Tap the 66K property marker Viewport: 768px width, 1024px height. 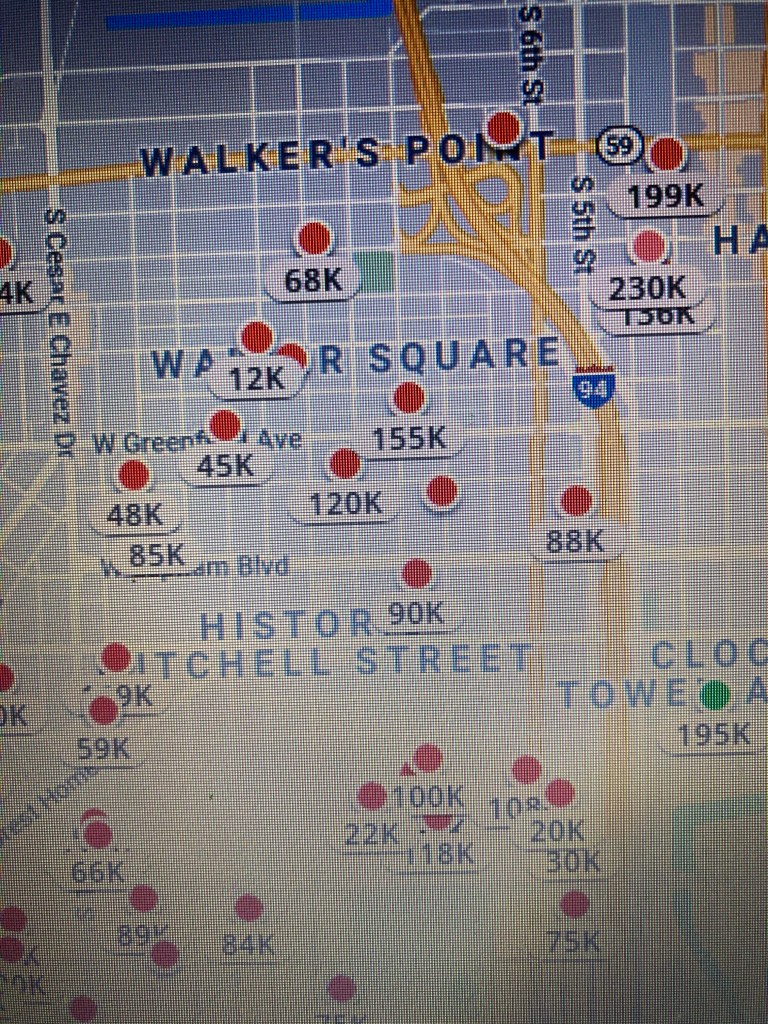click(97, 832)
